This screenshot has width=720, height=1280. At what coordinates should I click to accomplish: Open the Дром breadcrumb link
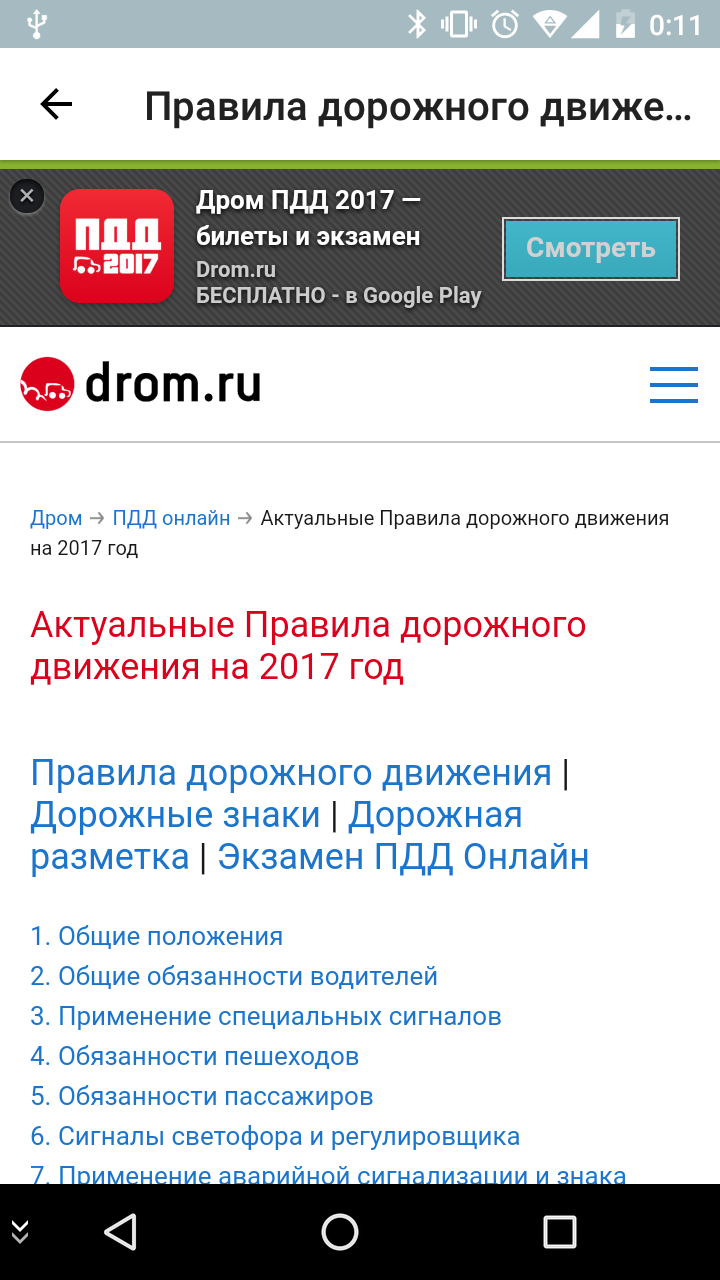click(56, 518)
